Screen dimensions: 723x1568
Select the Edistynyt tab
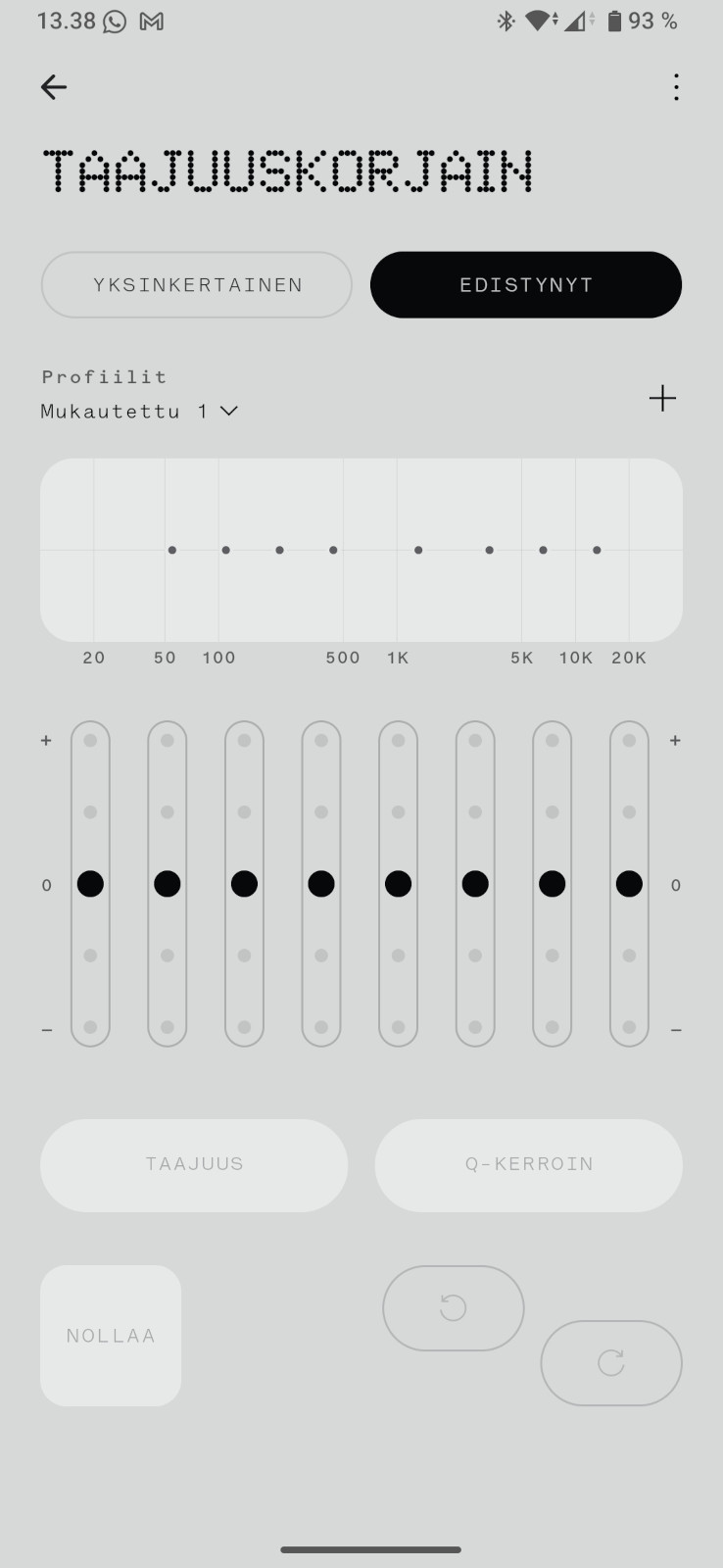(526, 285)
